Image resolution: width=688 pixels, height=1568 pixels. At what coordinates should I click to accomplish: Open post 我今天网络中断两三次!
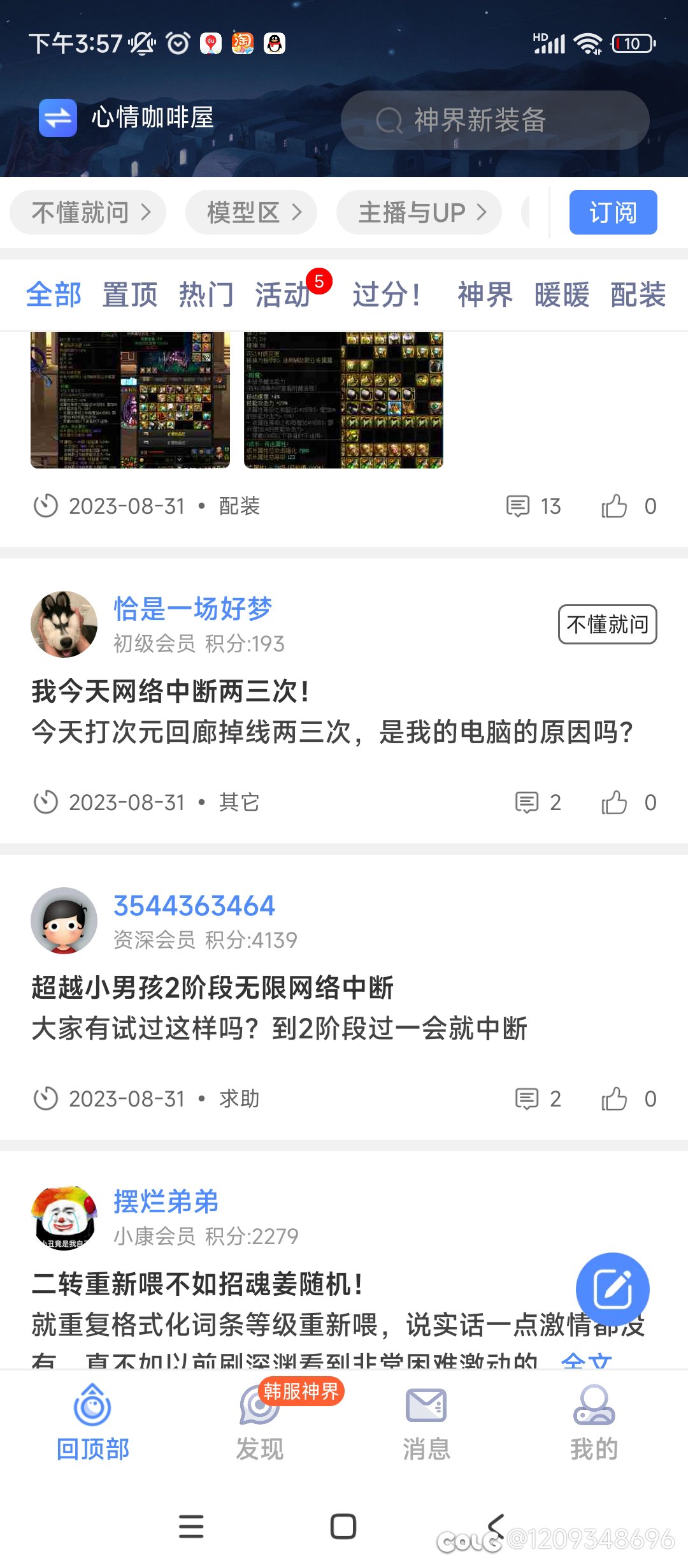click(171, 692)
